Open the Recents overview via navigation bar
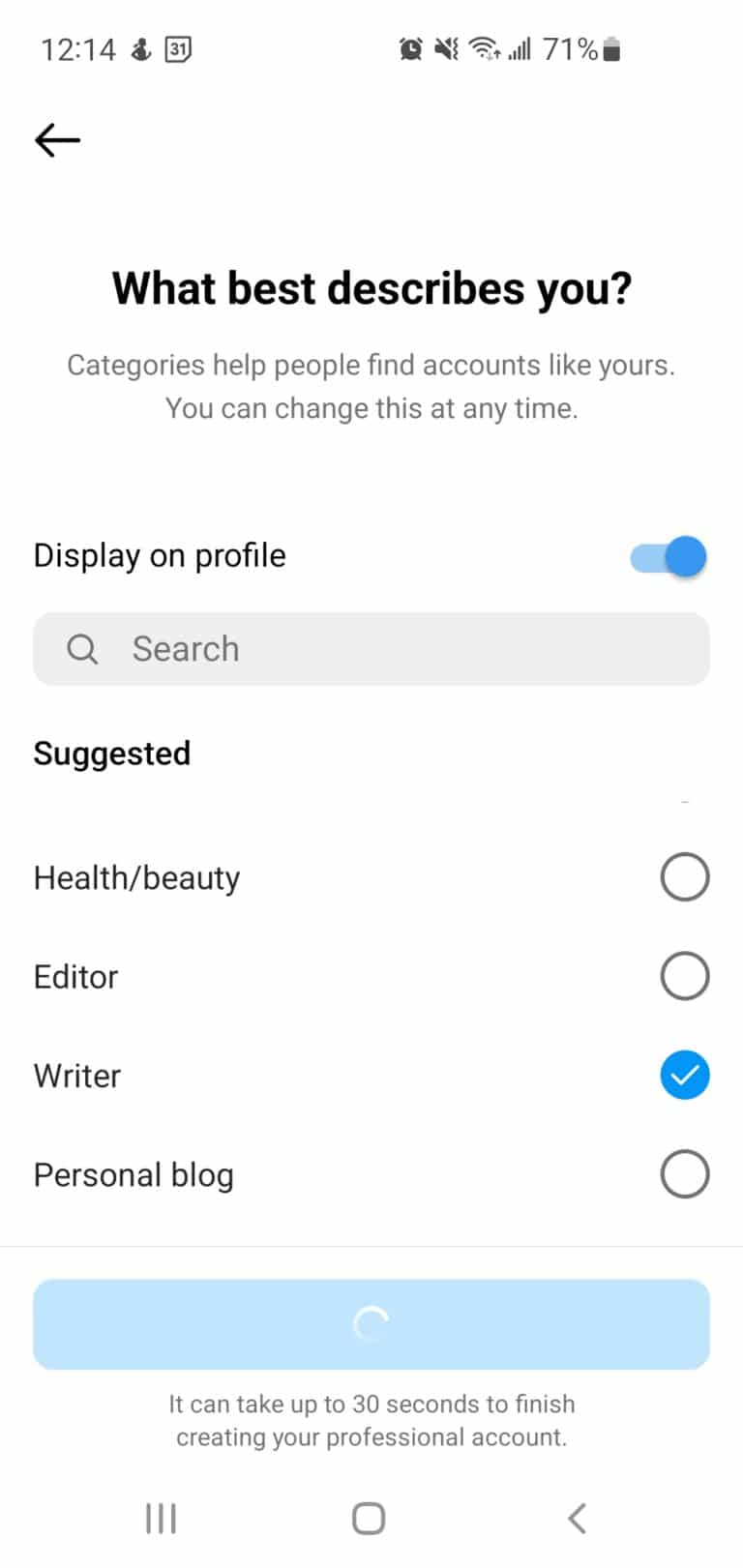743x1568 pixels. pos(161,1519)
